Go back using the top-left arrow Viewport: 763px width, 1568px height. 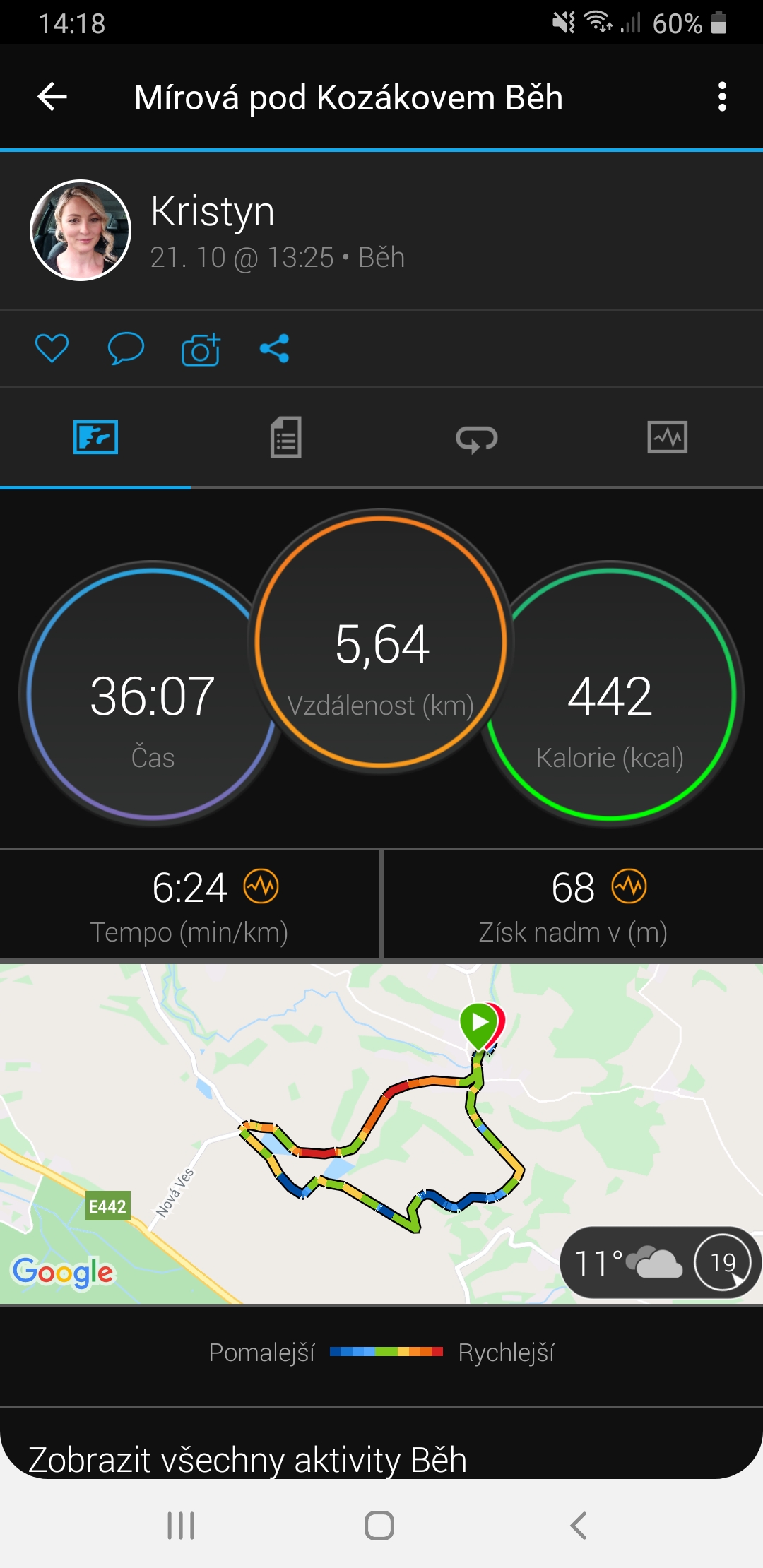[x=52, y=97]
